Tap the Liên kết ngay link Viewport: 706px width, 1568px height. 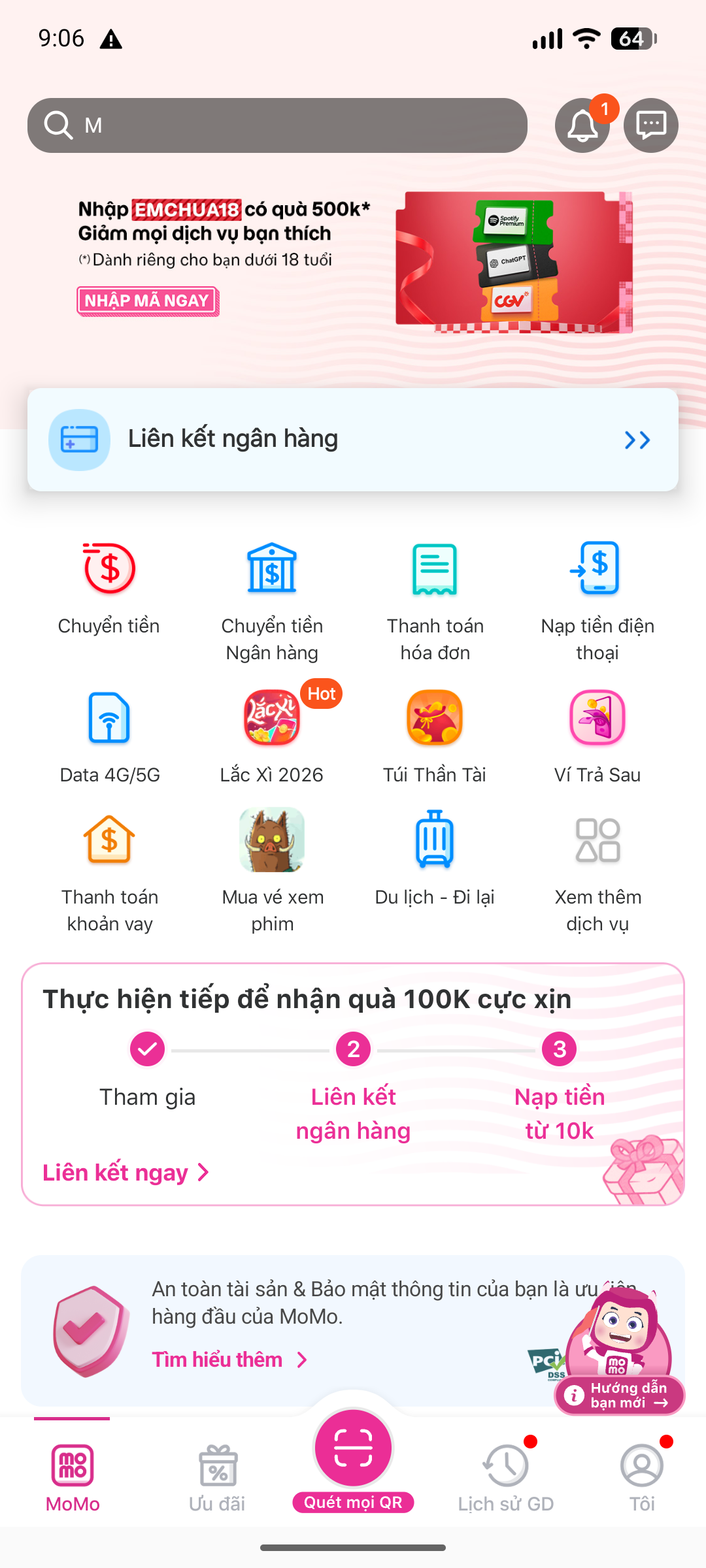click(x=126, y=1173)
